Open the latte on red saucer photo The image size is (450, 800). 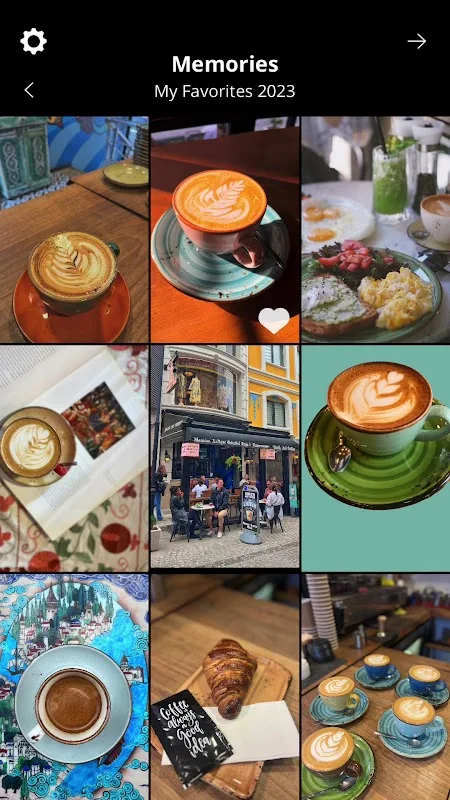[74, 230]
